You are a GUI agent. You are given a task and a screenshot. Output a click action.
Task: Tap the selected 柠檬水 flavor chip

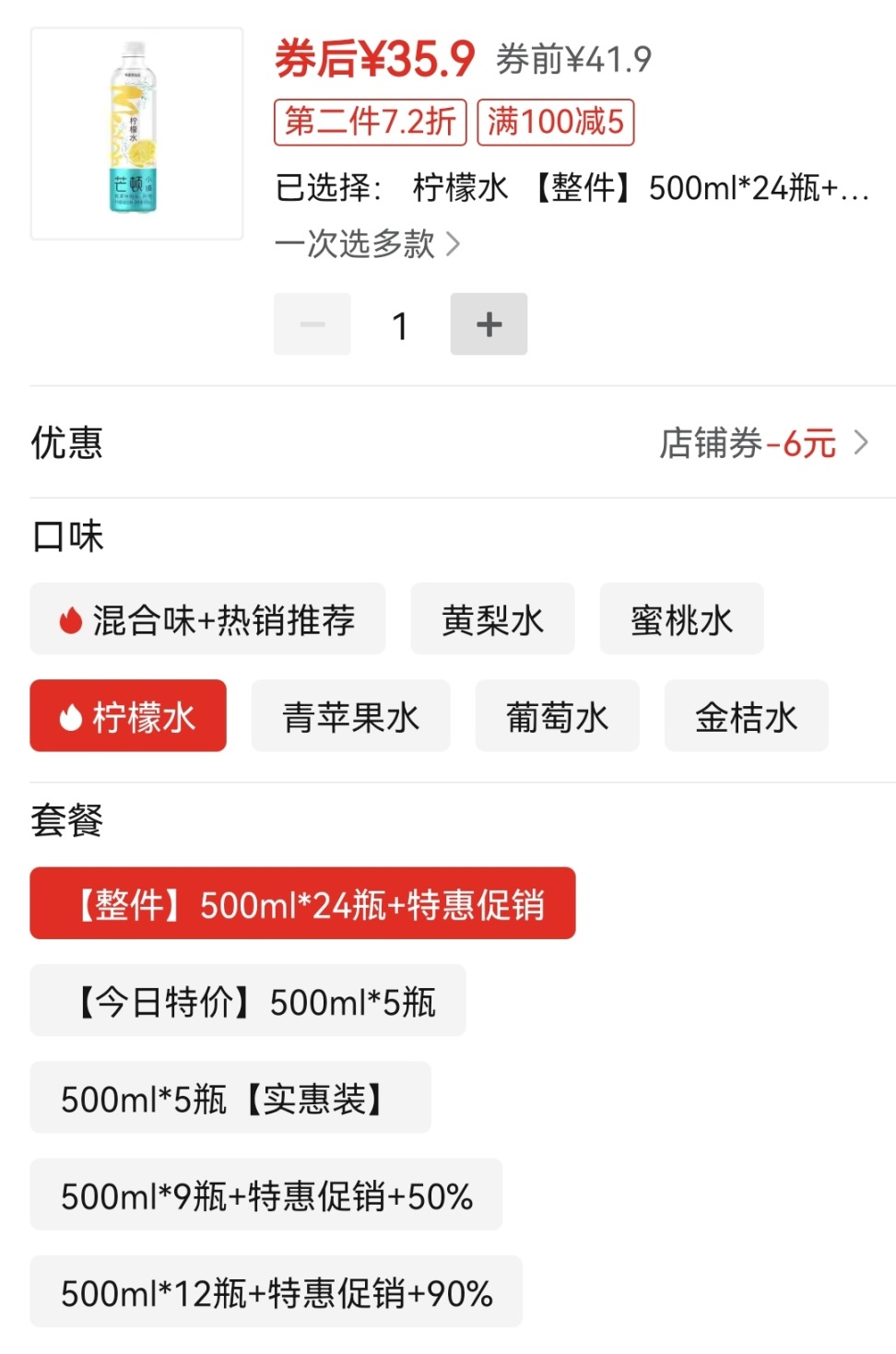click(x=128, y=716)
